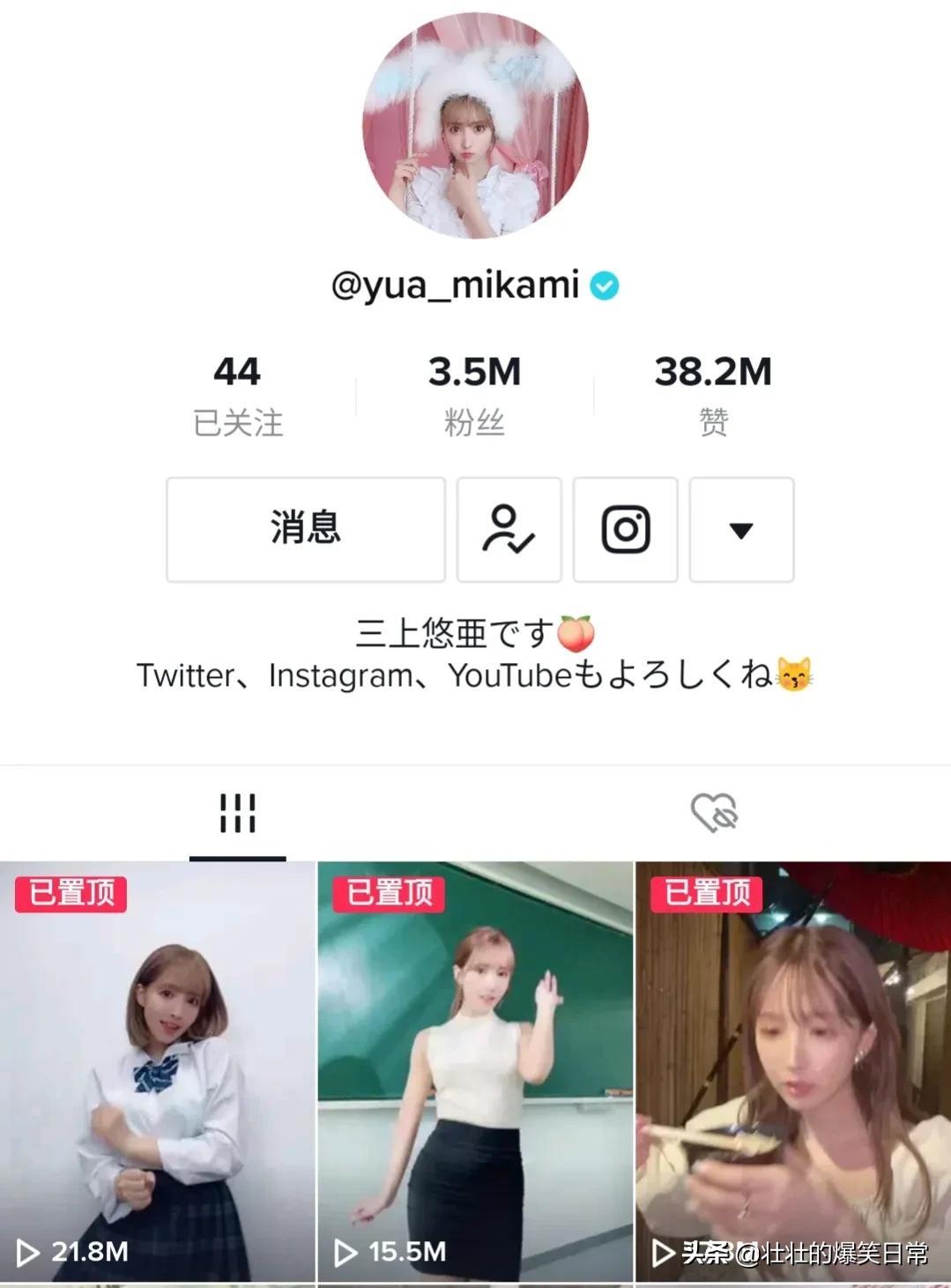Viewport: 951px width, 1288px height.
Task: Tap the following status person-check button
Action: (x=509, y=529)
